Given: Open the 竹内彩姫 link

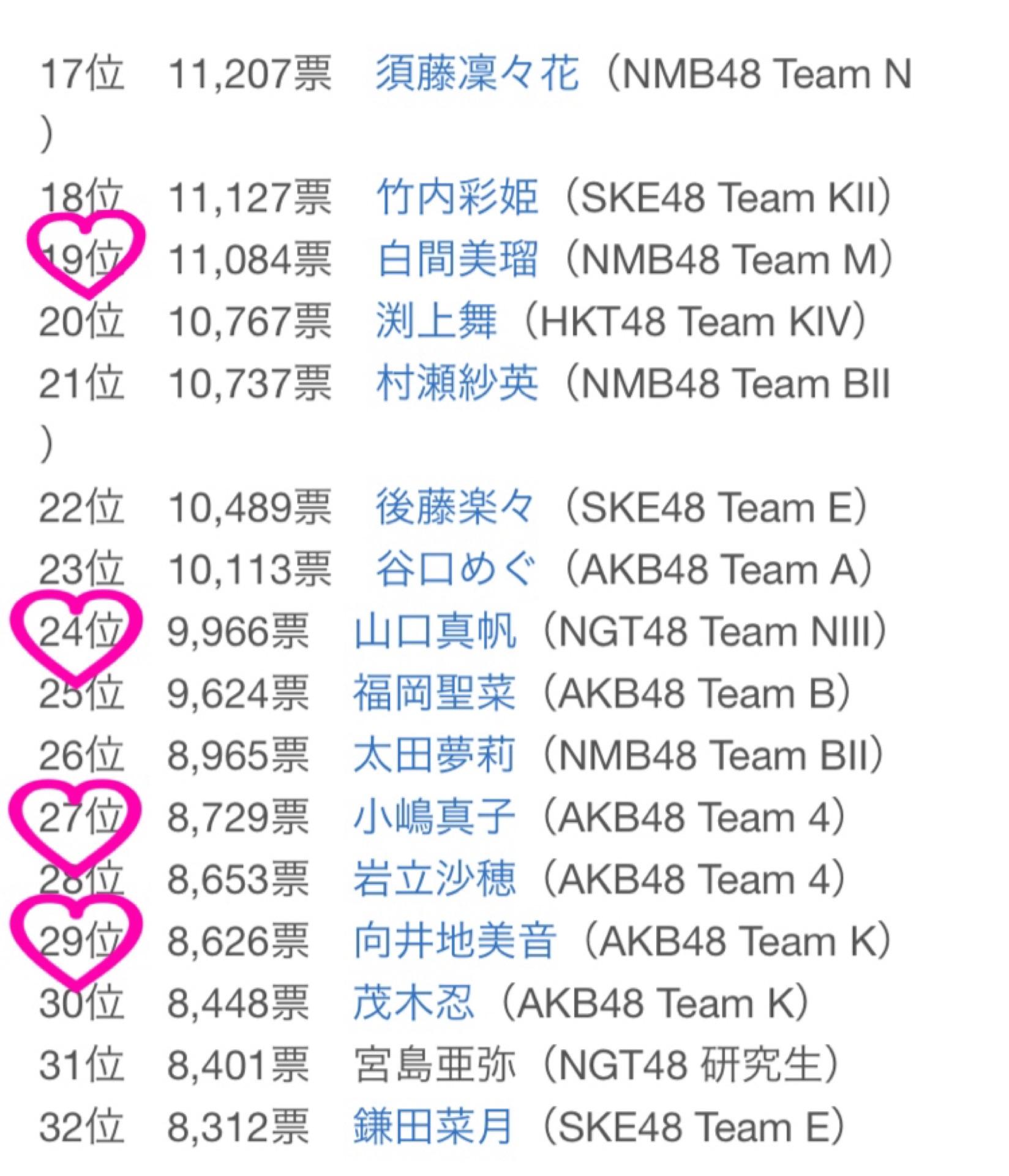Looking at the screenshot, I should click(x=457, y=198).
